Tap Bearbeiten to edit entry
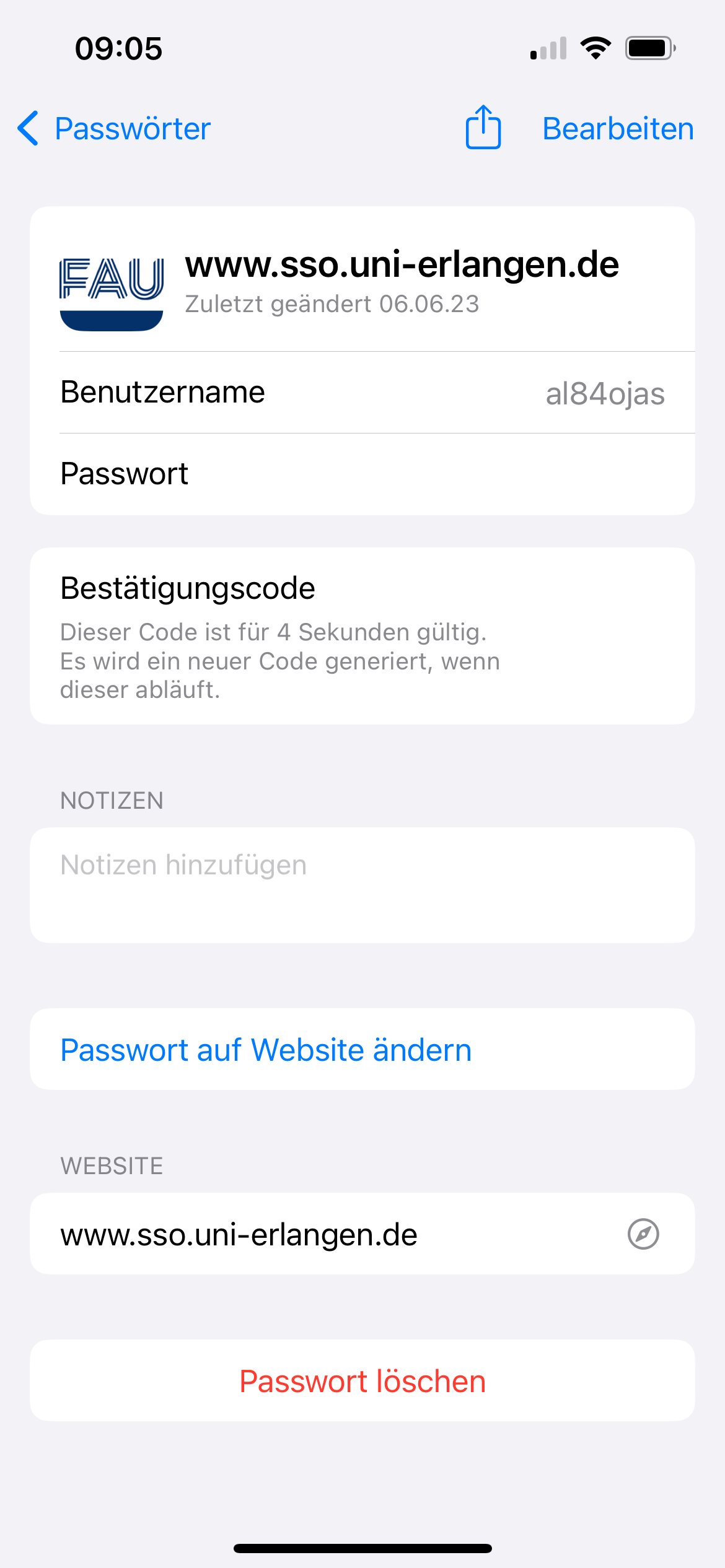Image resolution: width=725 pixels, height=1568 pixels. (x=617, y=129)
